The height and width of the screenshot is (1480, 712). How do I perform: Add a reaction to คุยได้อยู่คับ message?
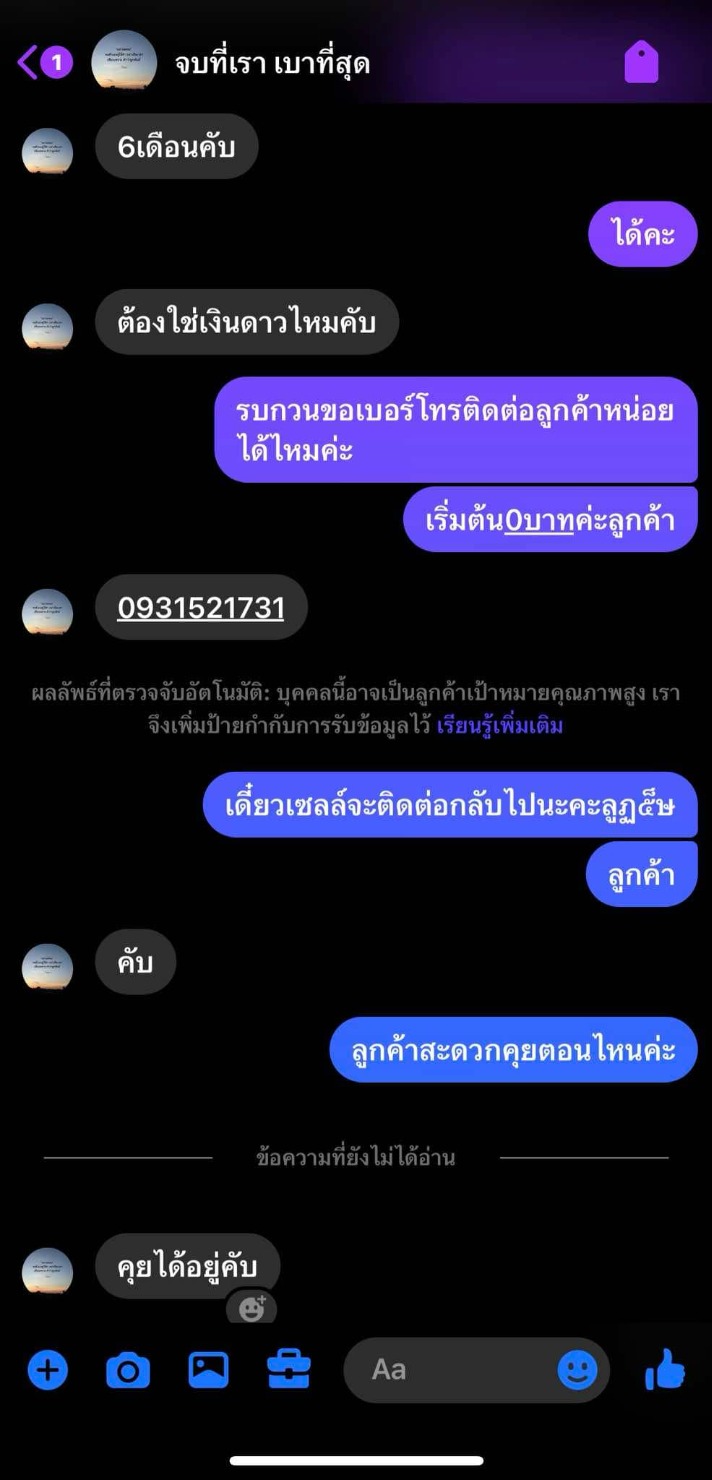(252, 1308)
